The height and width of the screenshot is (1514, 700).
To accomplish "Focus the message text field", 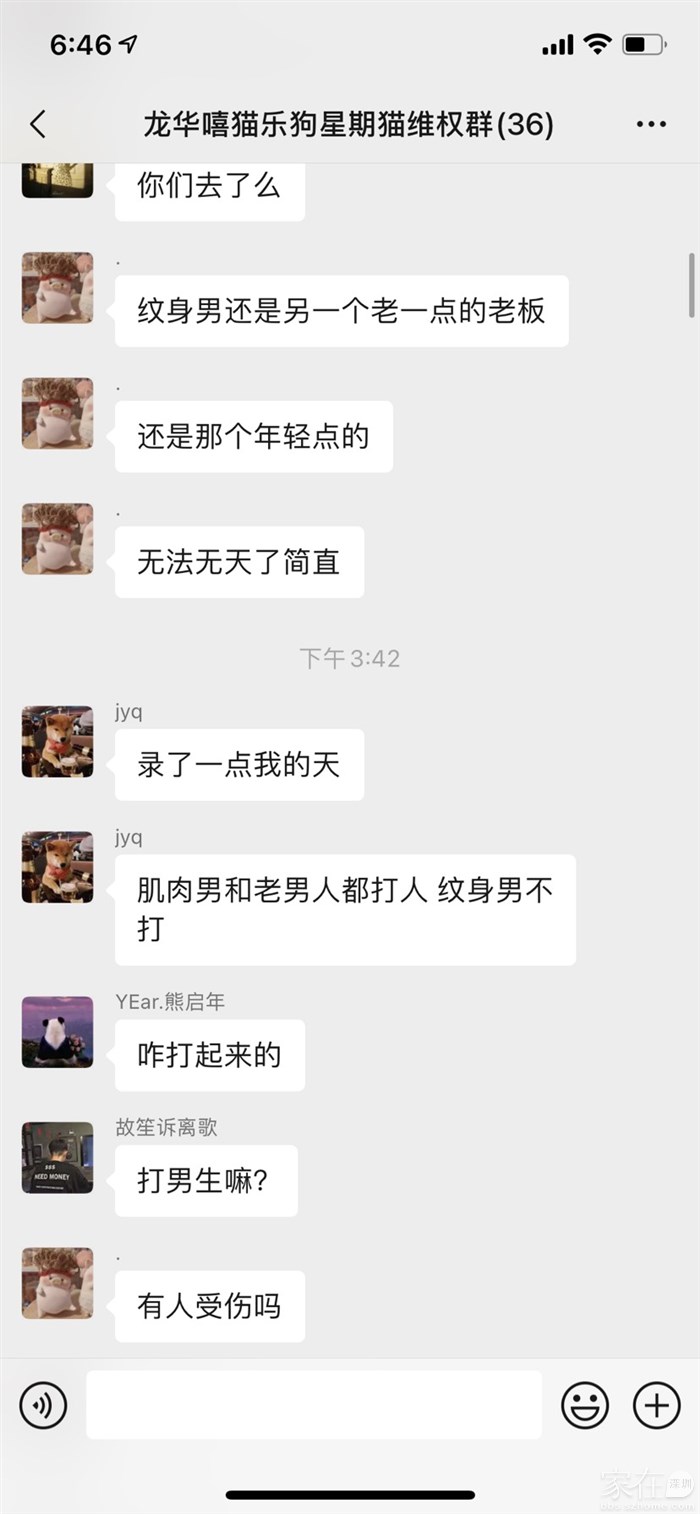I will click(x=314, y=1405).
